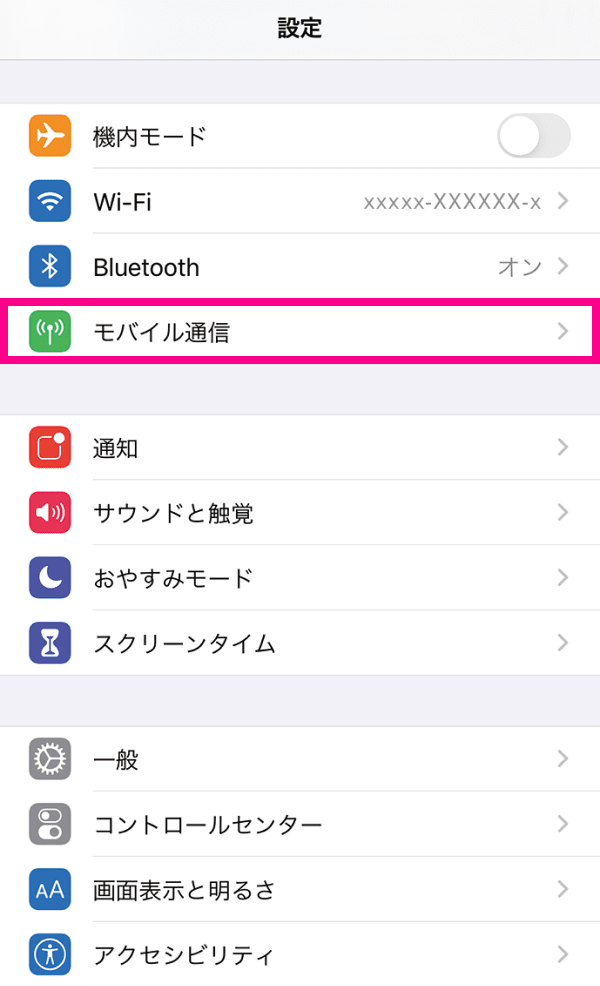Open サウンドと触覚 settings
Viewport: 600px width, 986px height.
click(x=300, y=513)
